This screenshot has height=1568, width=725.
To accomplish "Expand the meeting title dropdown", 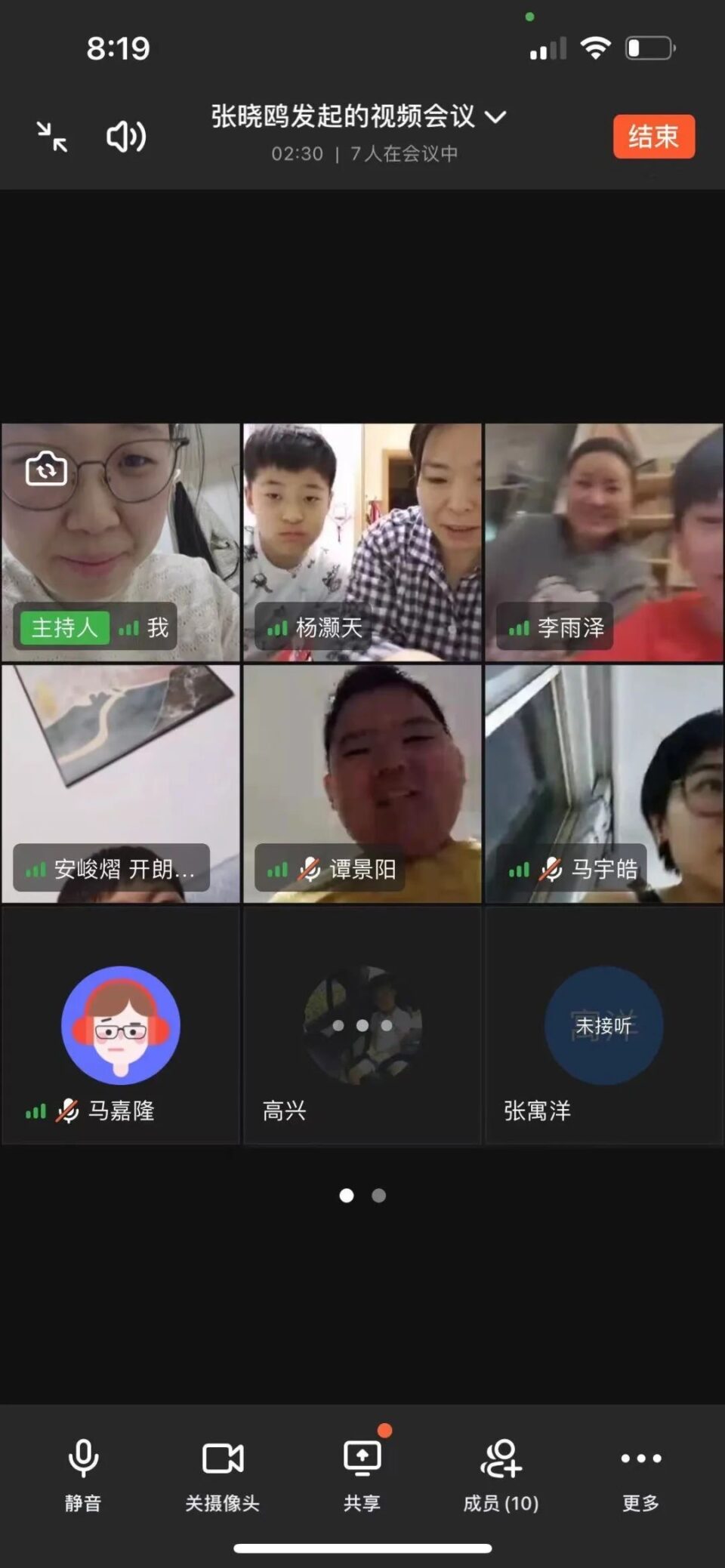I will coord(495,117).
